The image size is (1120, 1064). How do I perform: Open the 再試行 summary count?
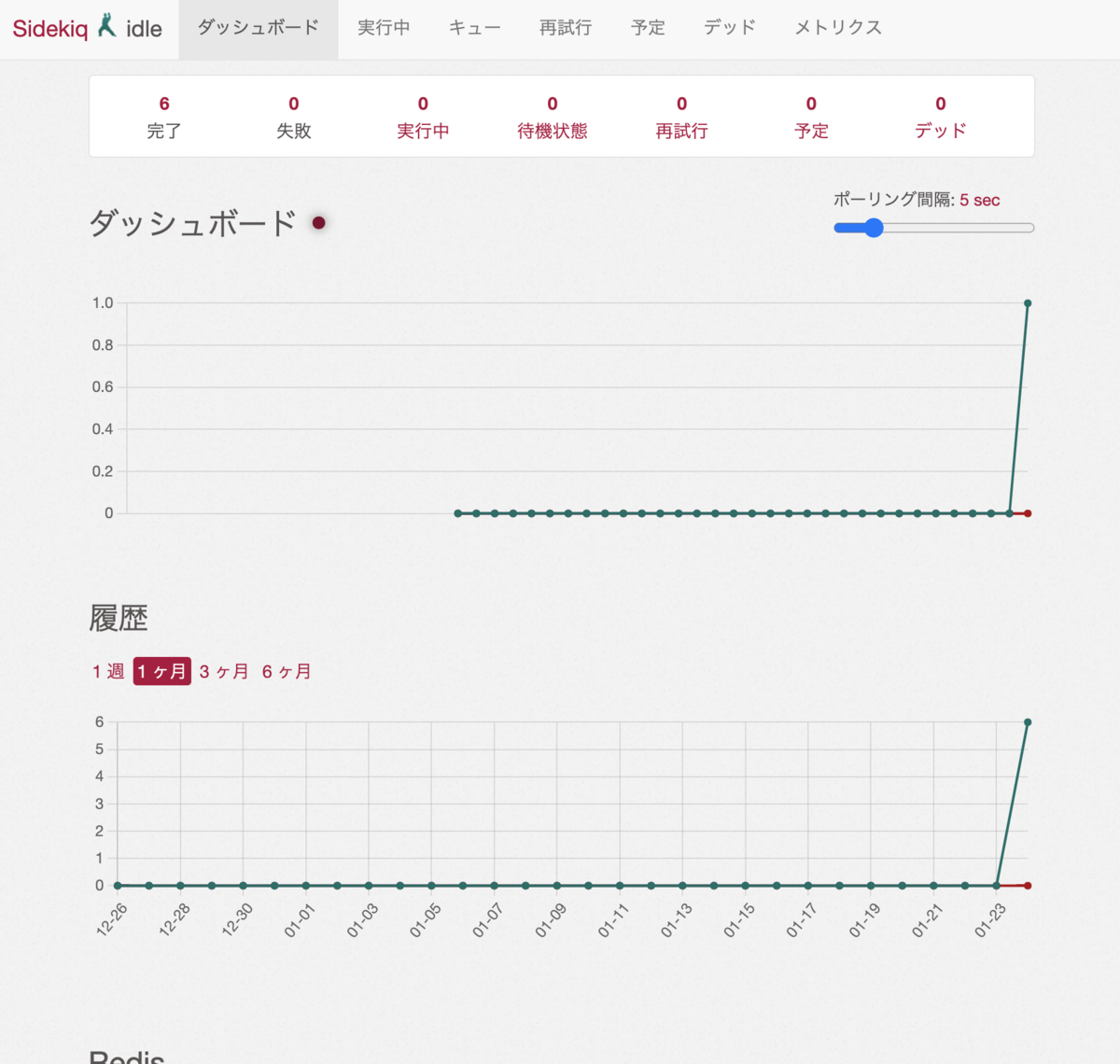click(681, 118)
